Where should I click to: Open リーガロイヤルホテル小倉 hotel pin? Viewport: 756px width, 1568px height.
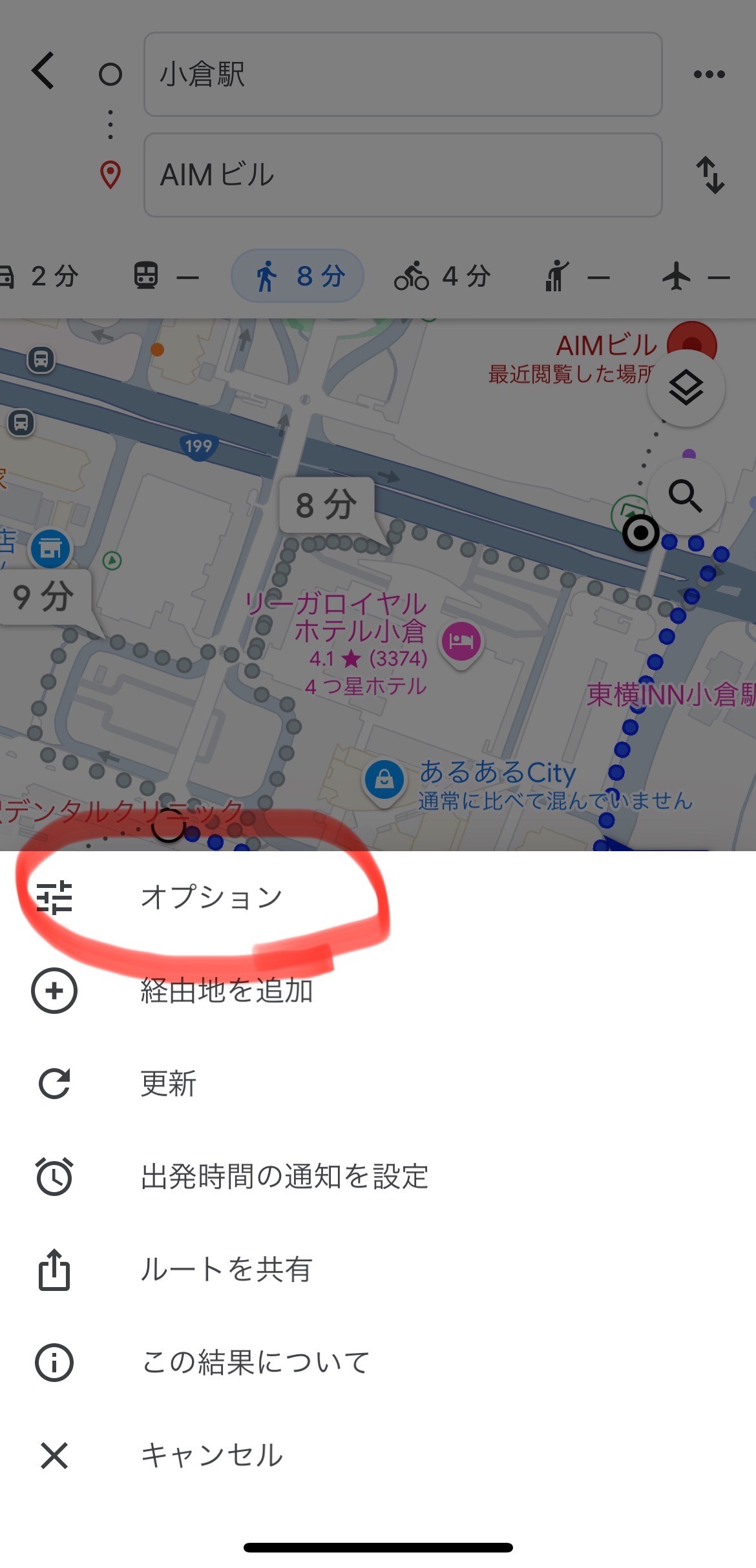460,641
